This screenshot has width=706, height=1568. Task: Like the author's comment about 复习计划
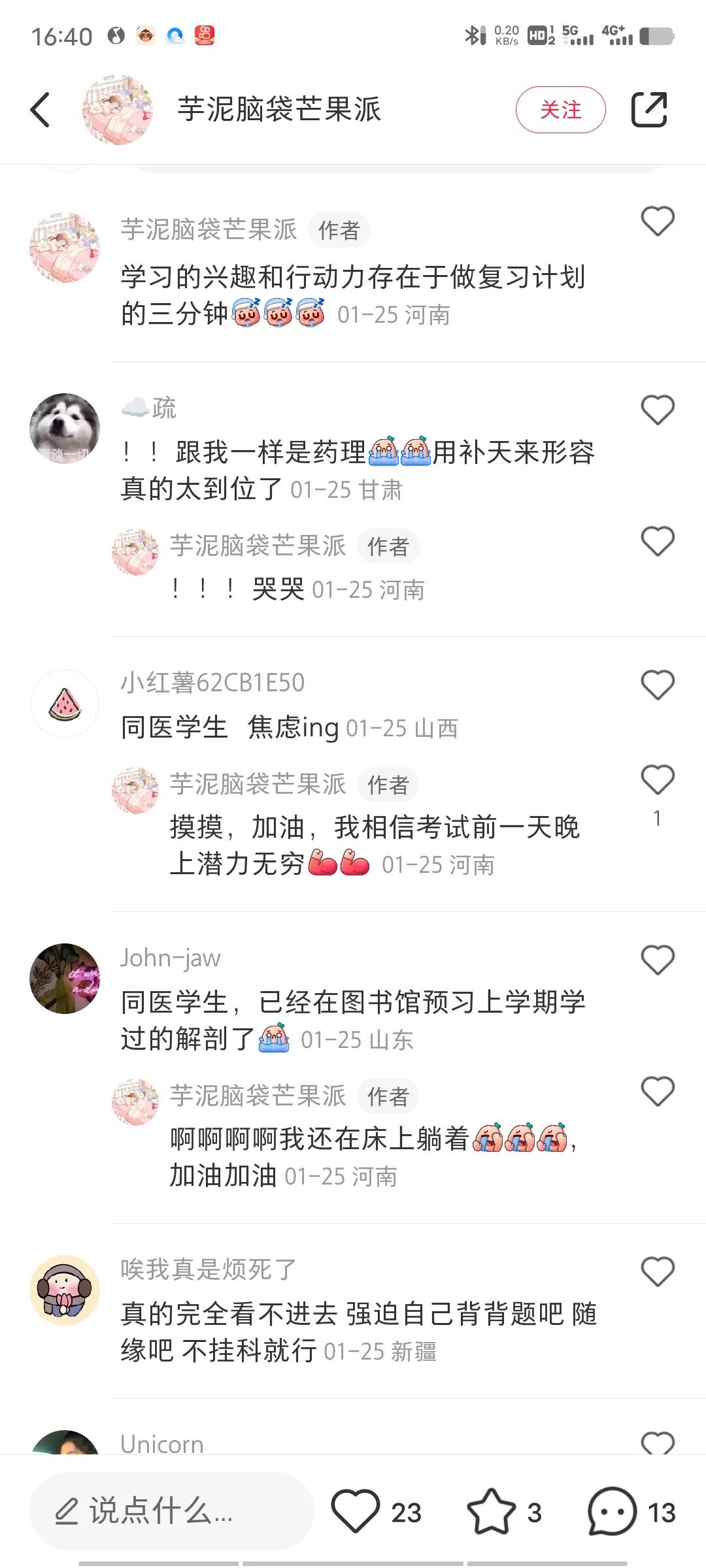click(x=657, y=221)
